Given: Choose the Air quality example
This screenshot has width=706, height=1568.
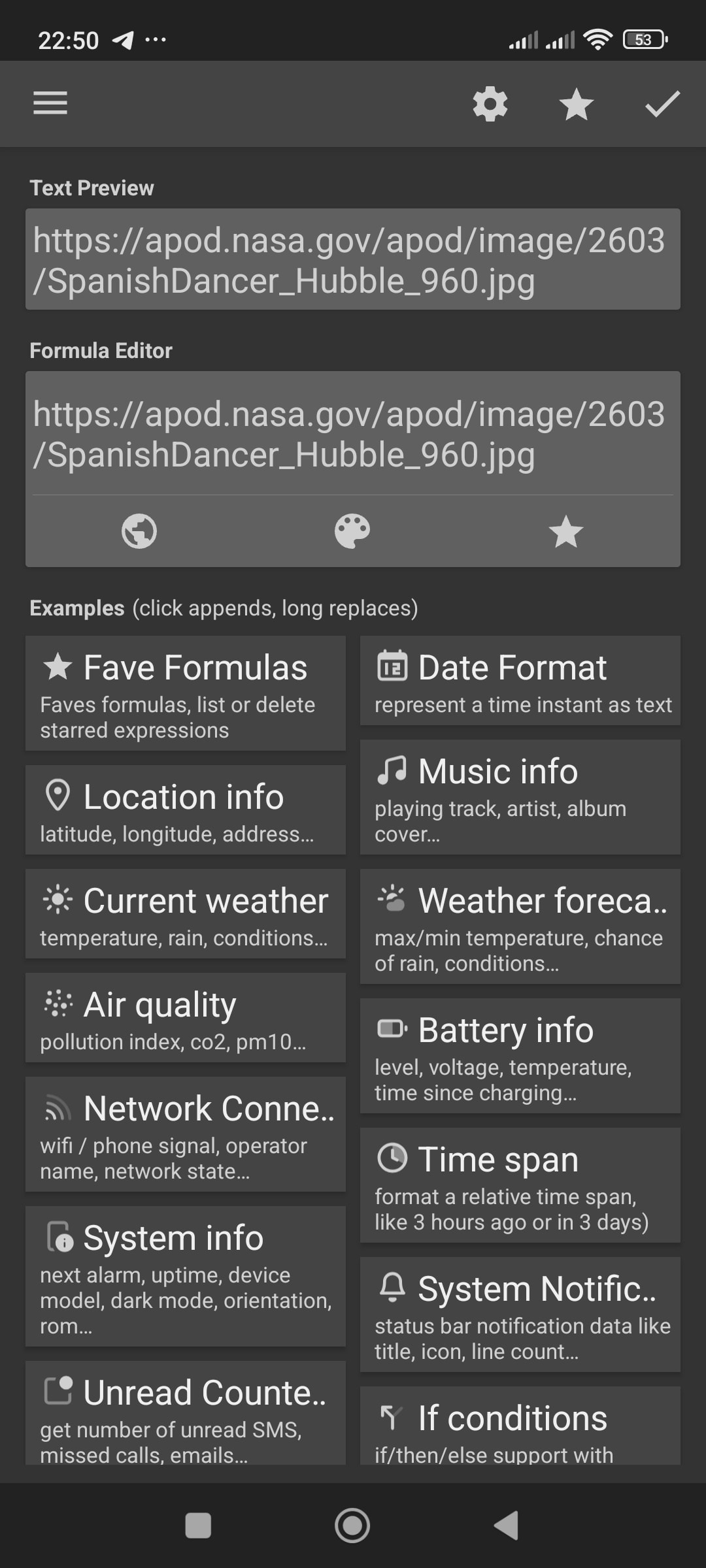Looking at the screenshot, I should pos(186,1017).
